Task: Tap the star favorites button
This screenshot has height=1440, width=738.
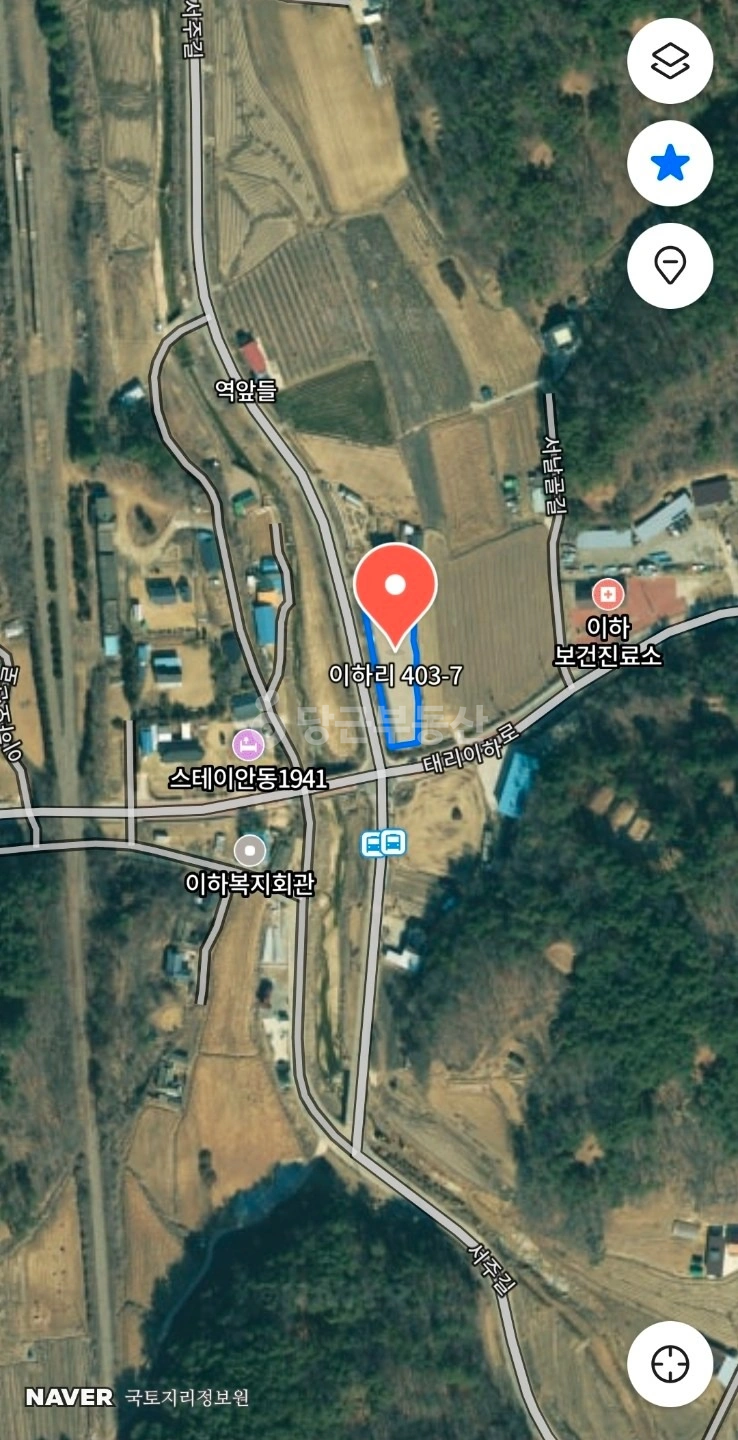Action: point(670,163)
